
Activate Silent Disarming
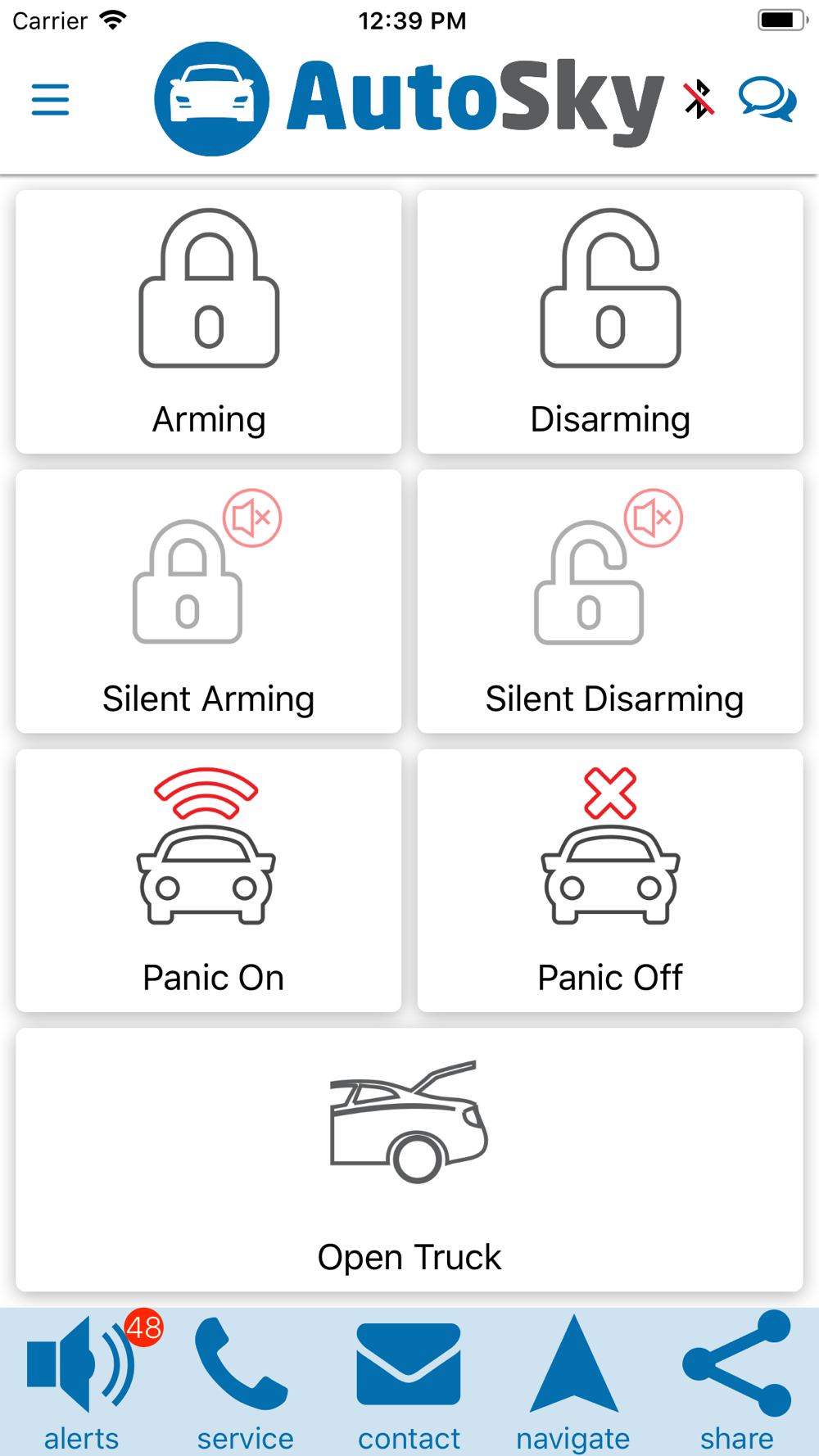click(610, 601)
